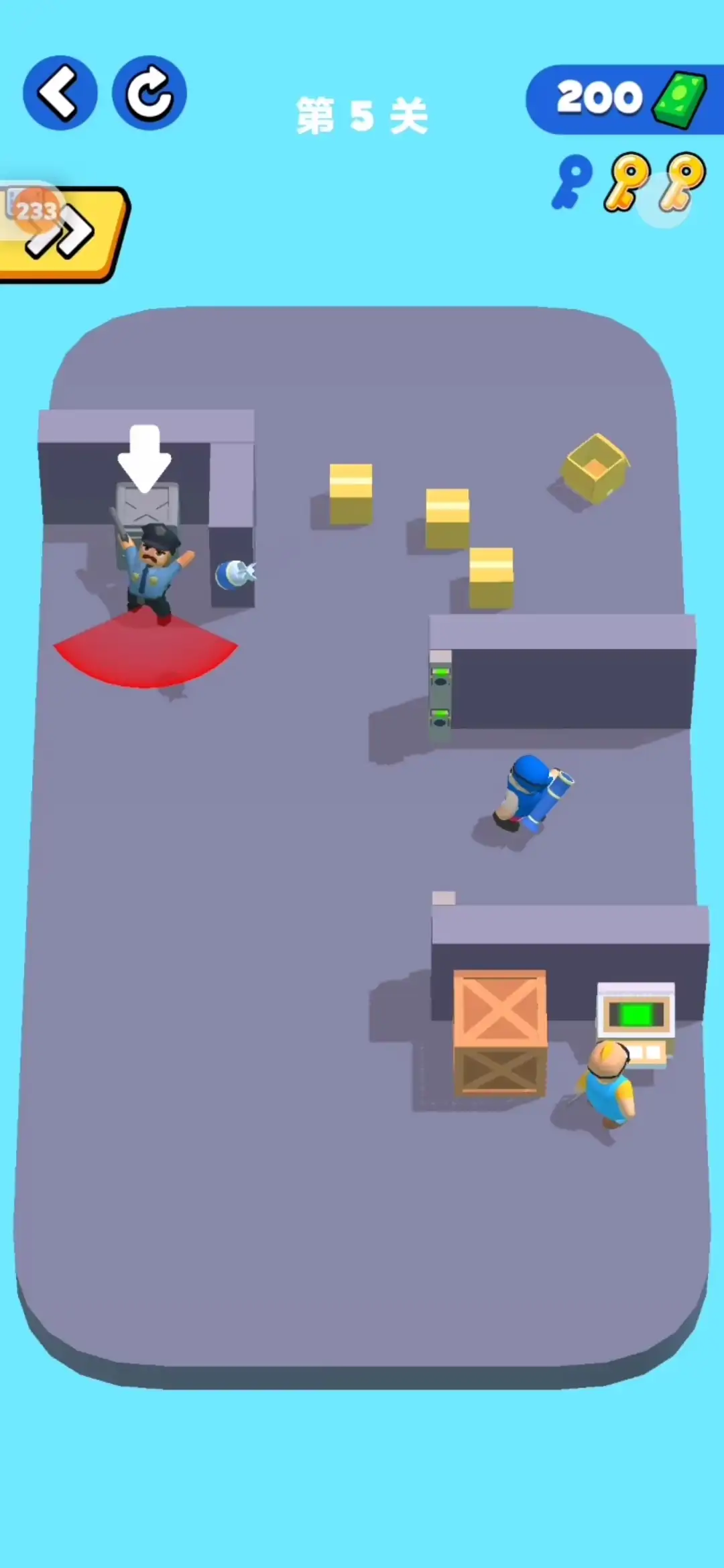Restart the level with the reload icon

coord(149,92)
